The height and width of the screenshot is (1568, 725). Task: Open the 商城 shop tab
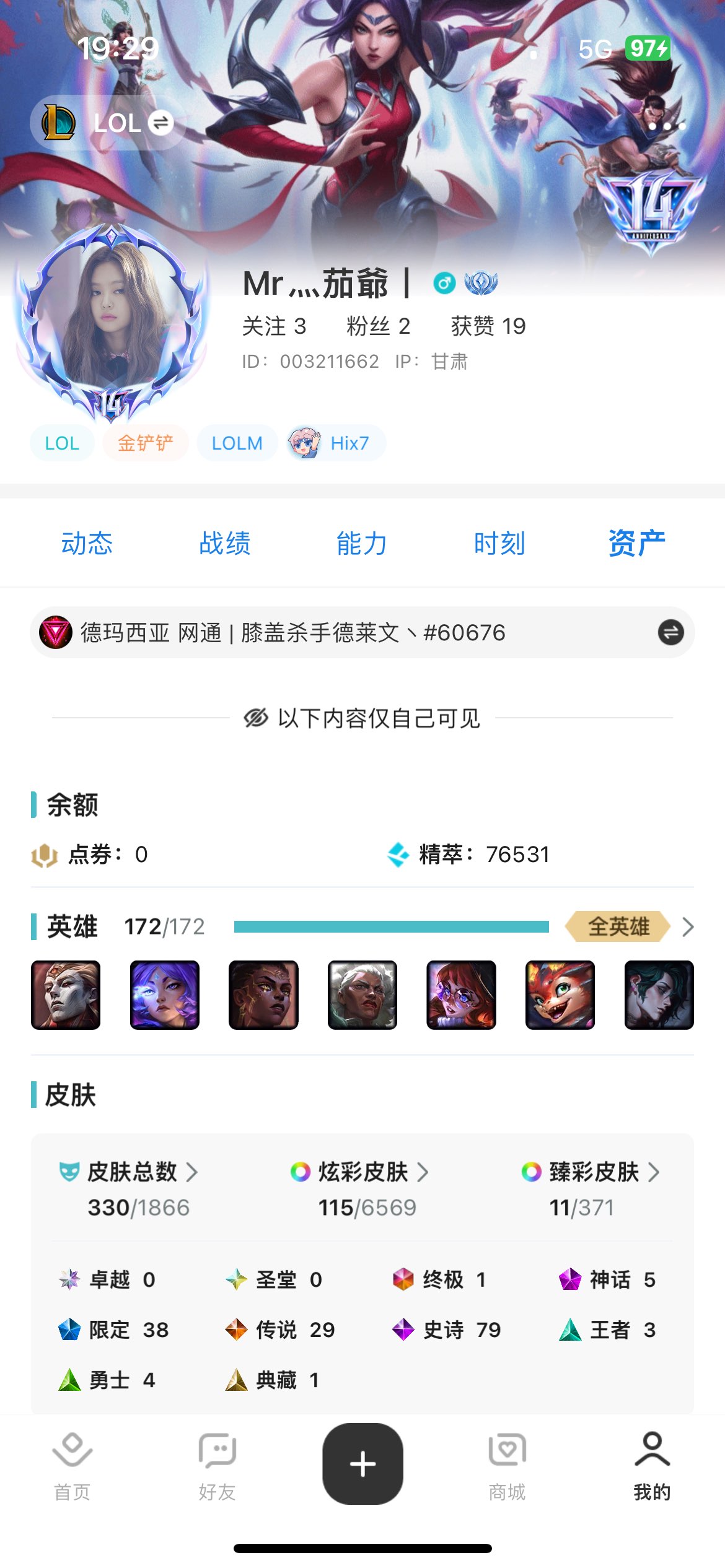(x=507, y=1465)
